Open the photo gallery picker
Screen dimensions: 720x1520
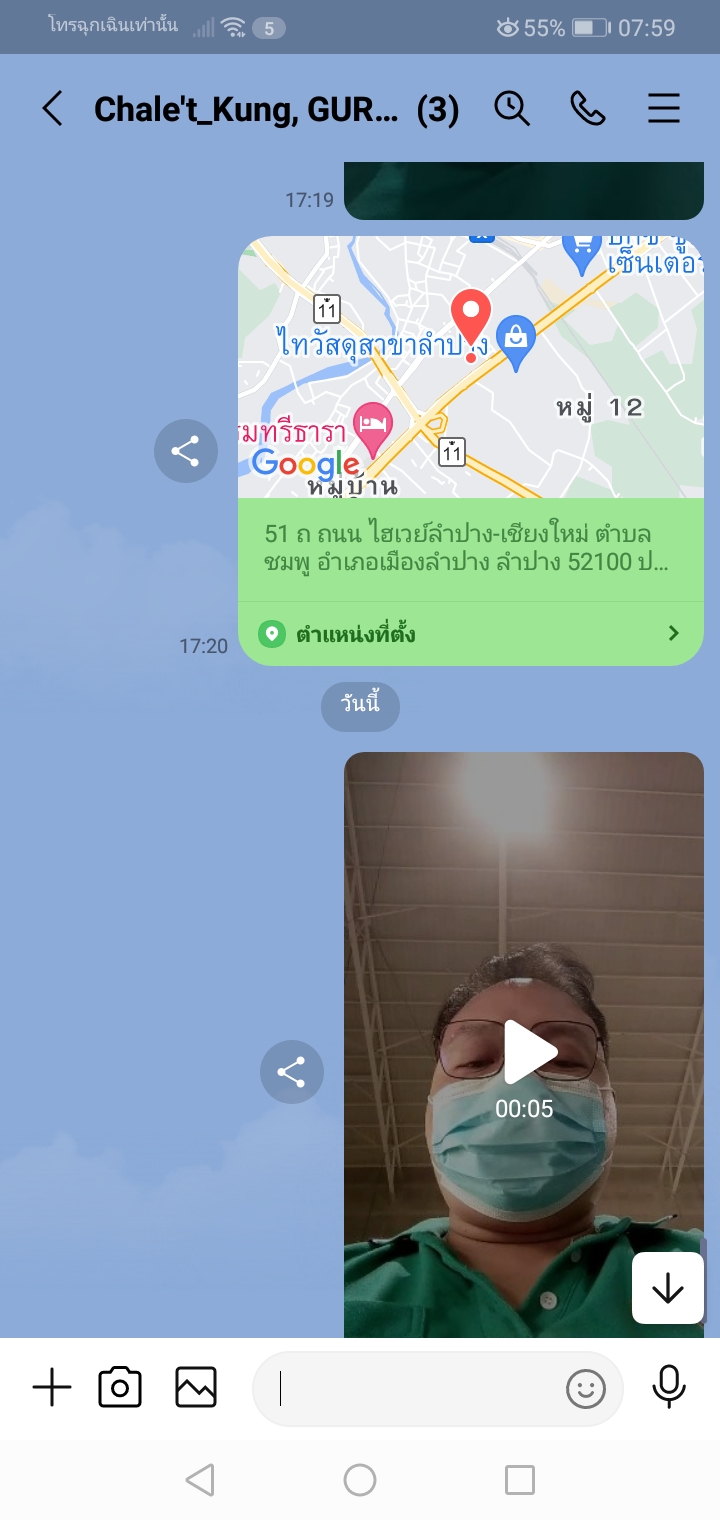(196, 1388)
